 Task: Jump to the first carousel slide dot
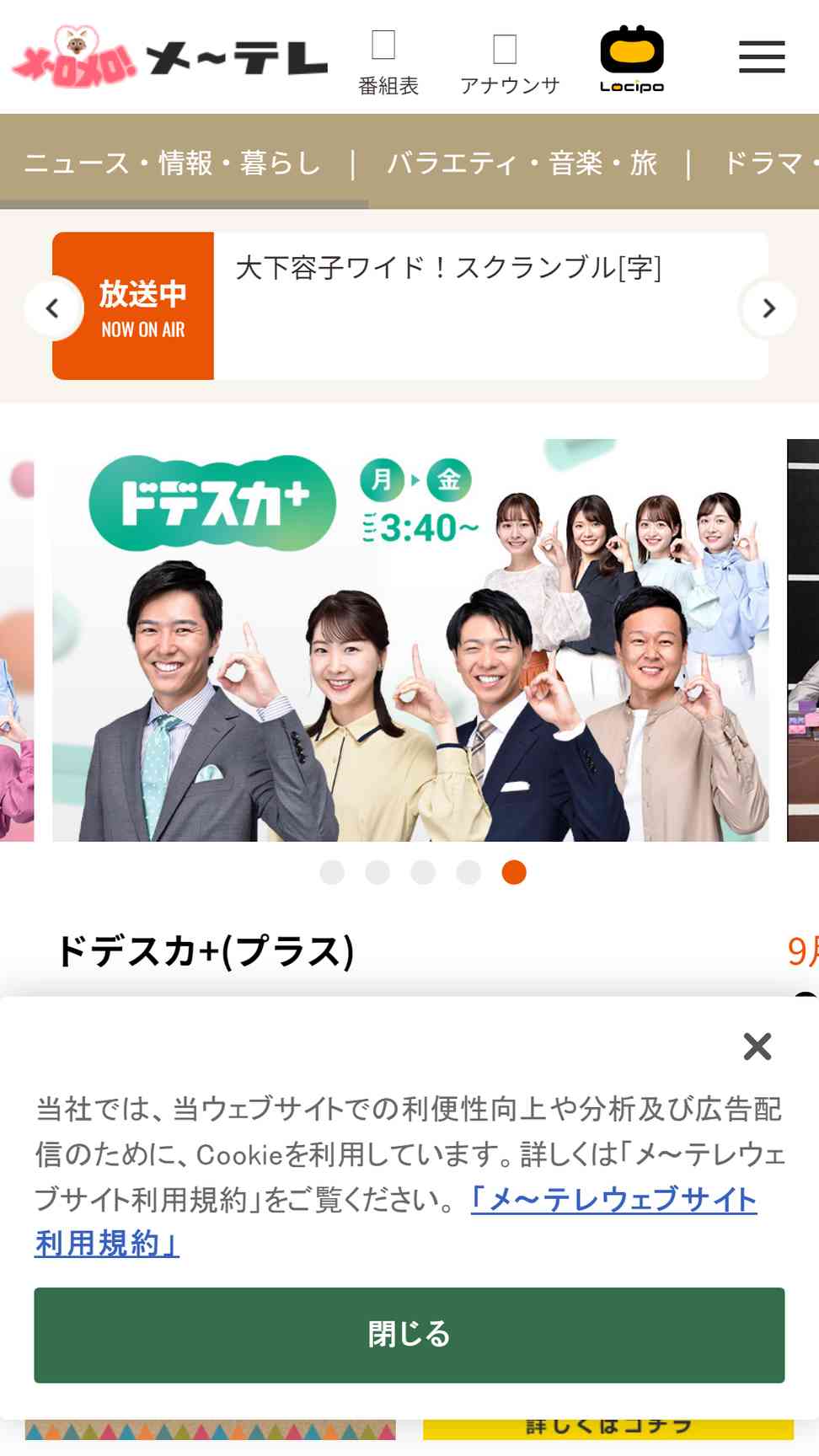332,872
